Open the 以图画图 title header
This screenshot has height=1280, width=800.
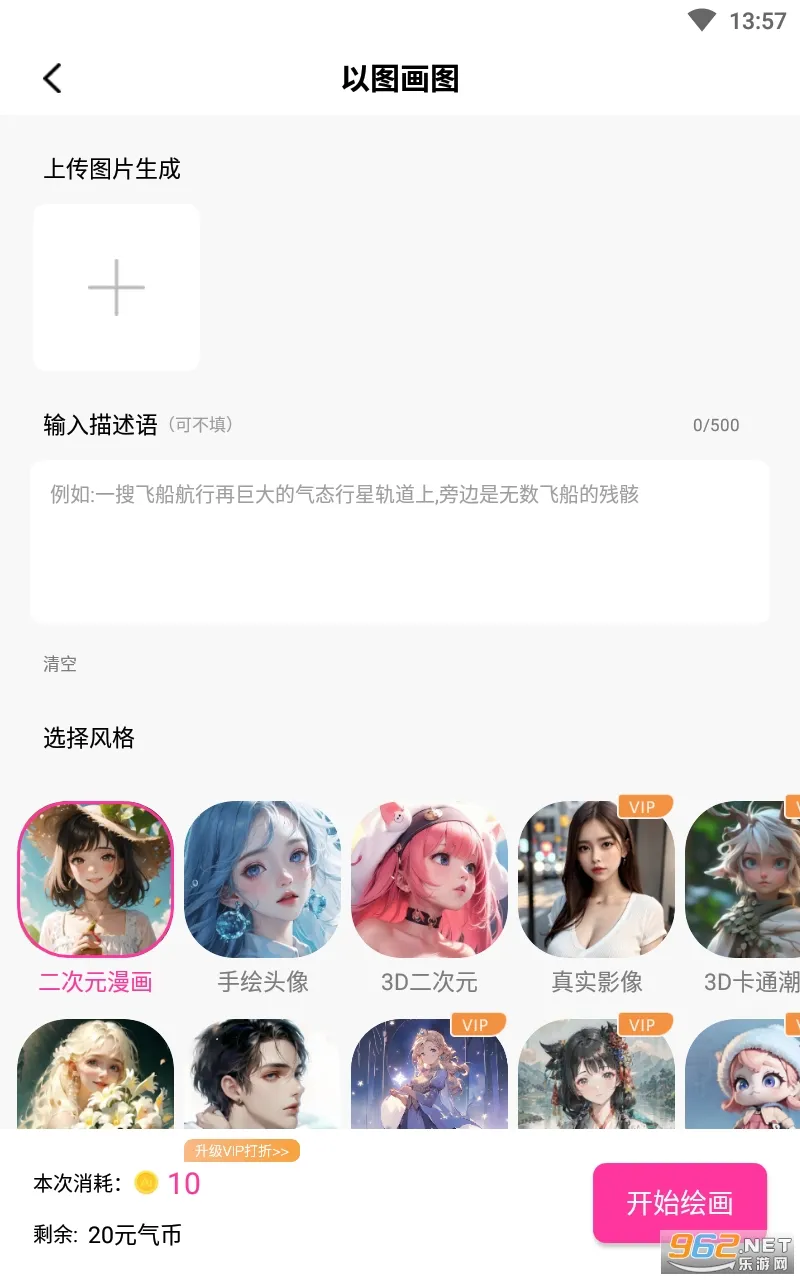(x=399, y=79)
